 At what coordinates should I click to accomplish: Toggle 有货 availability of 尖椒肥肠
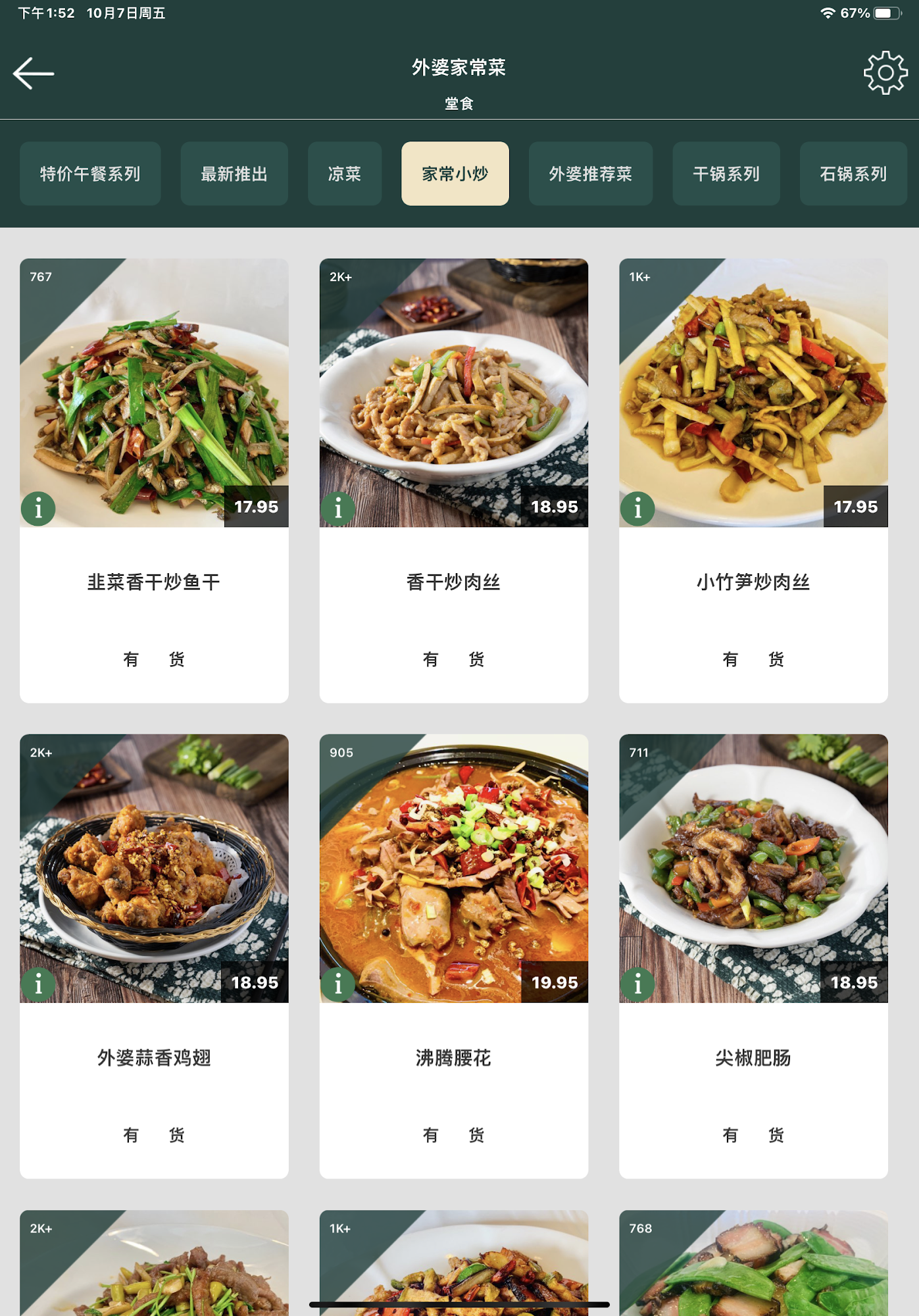(x=753, y=1135)
